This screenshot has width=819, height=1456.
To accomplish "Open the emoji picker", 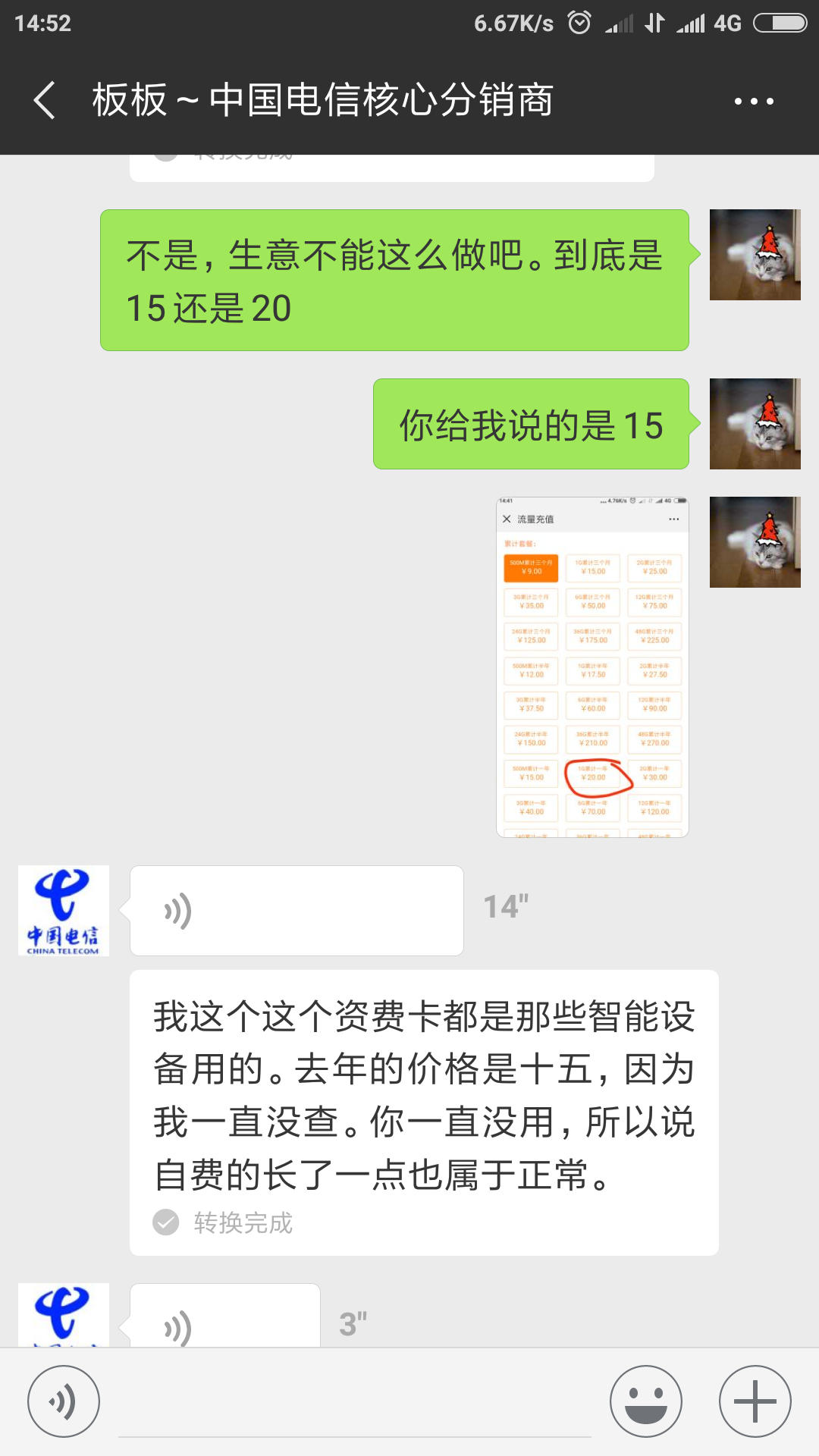I will pos(645,1401).
